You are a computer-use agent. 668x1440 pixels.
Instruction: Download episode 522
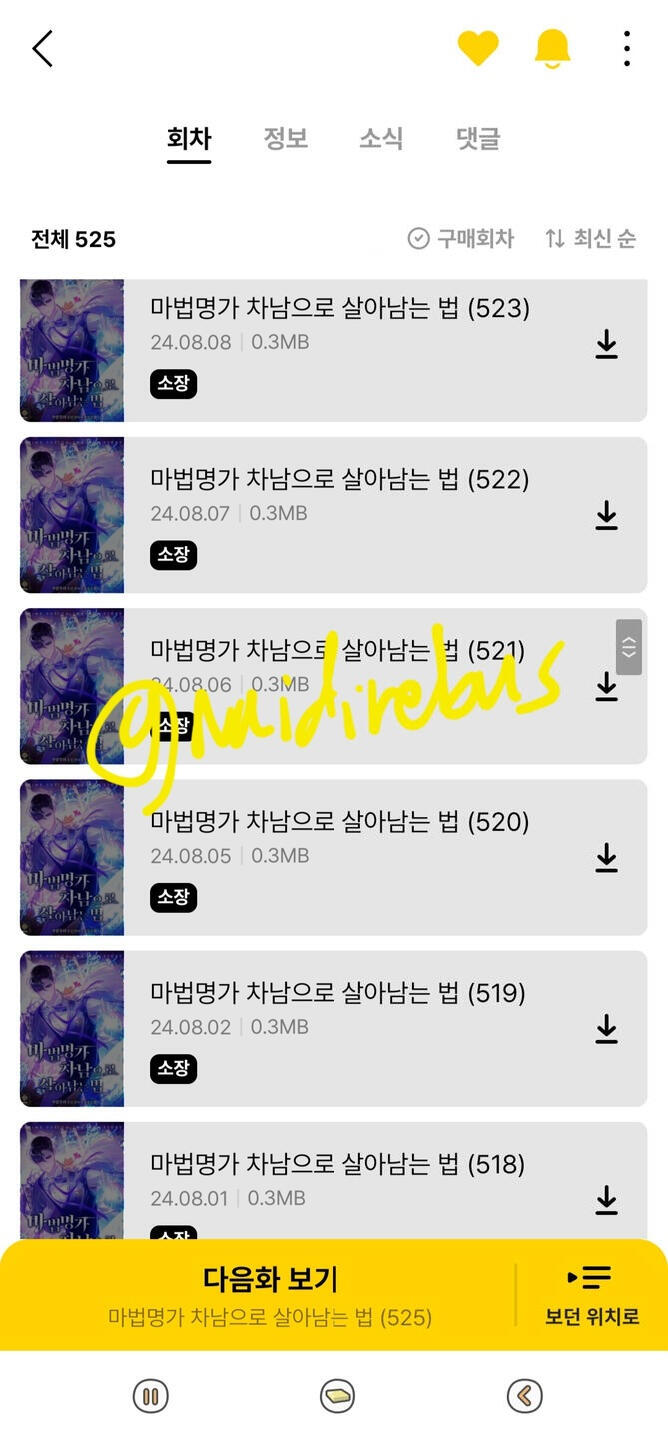click(606, 515)
